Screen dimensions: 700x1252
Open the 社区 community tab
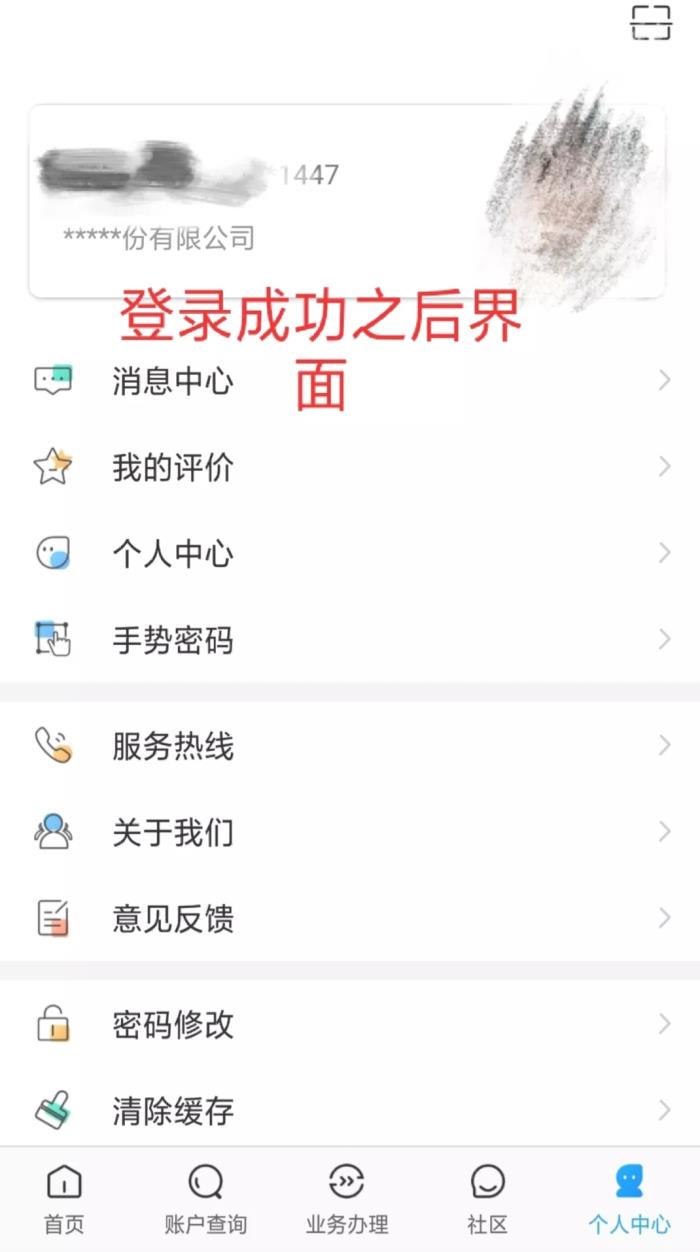pos(488,1199)
